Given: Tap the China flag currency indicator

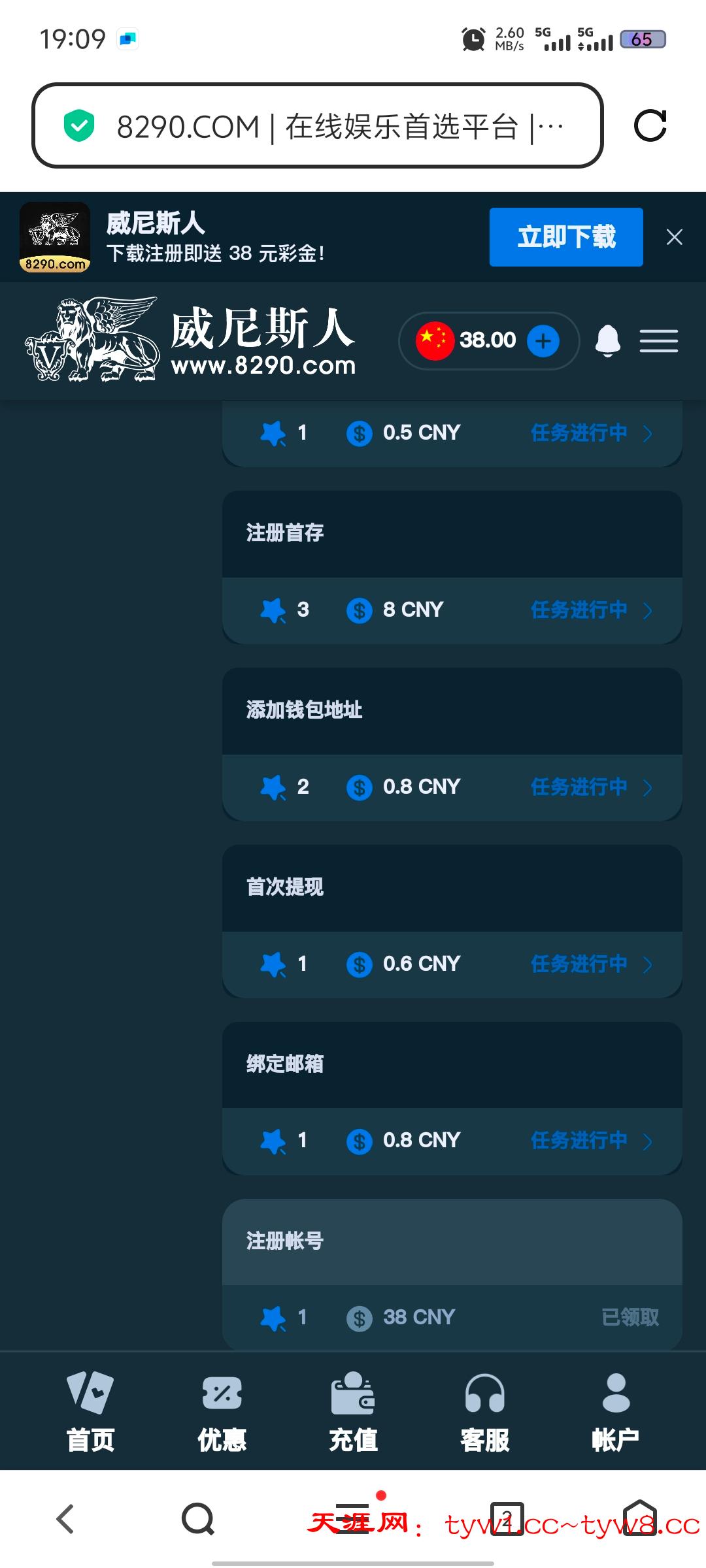Looking at the screenshot, I should [435, 340].
